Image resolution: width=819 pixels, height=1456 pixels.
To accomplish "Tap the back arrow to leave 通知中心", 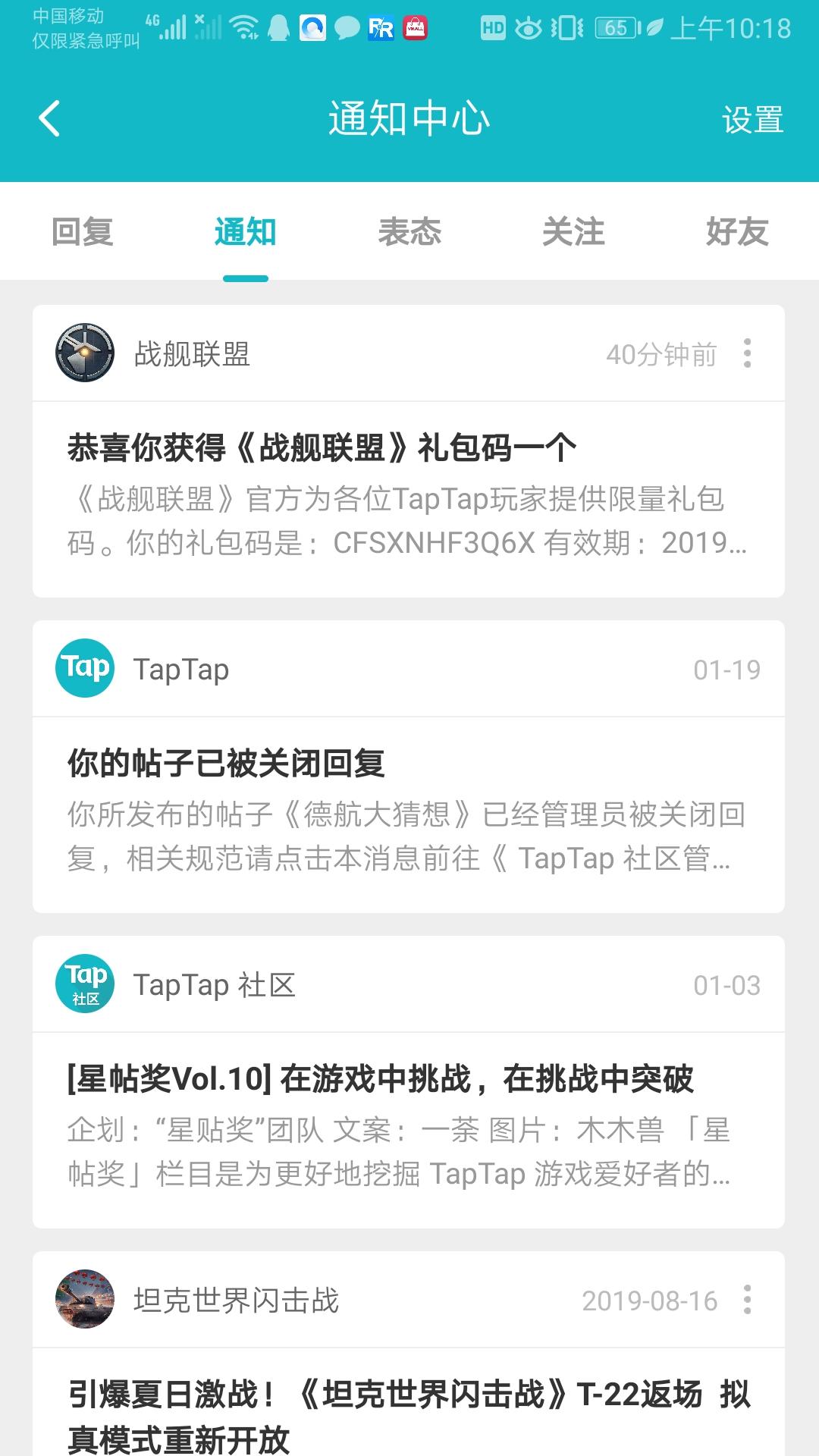I will [x=49, y=119].
